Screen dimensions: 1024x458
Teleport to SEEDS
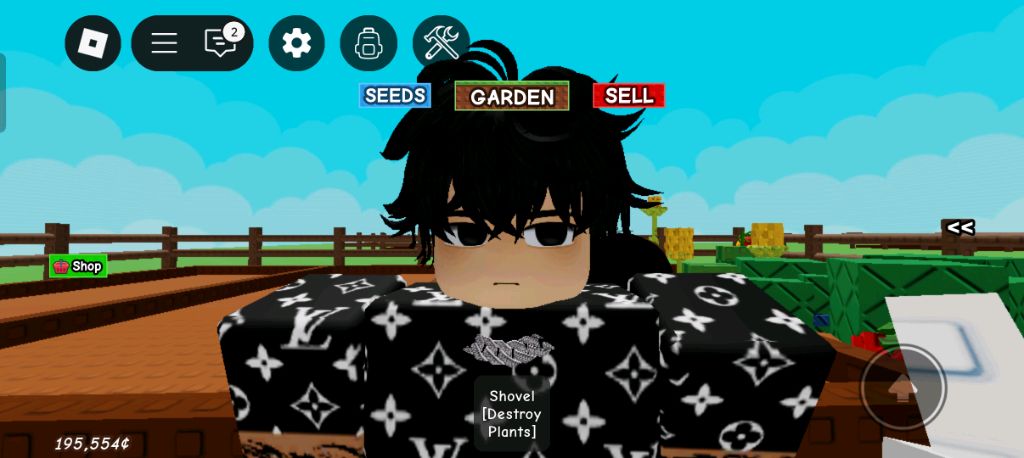(x=395, y=96)
